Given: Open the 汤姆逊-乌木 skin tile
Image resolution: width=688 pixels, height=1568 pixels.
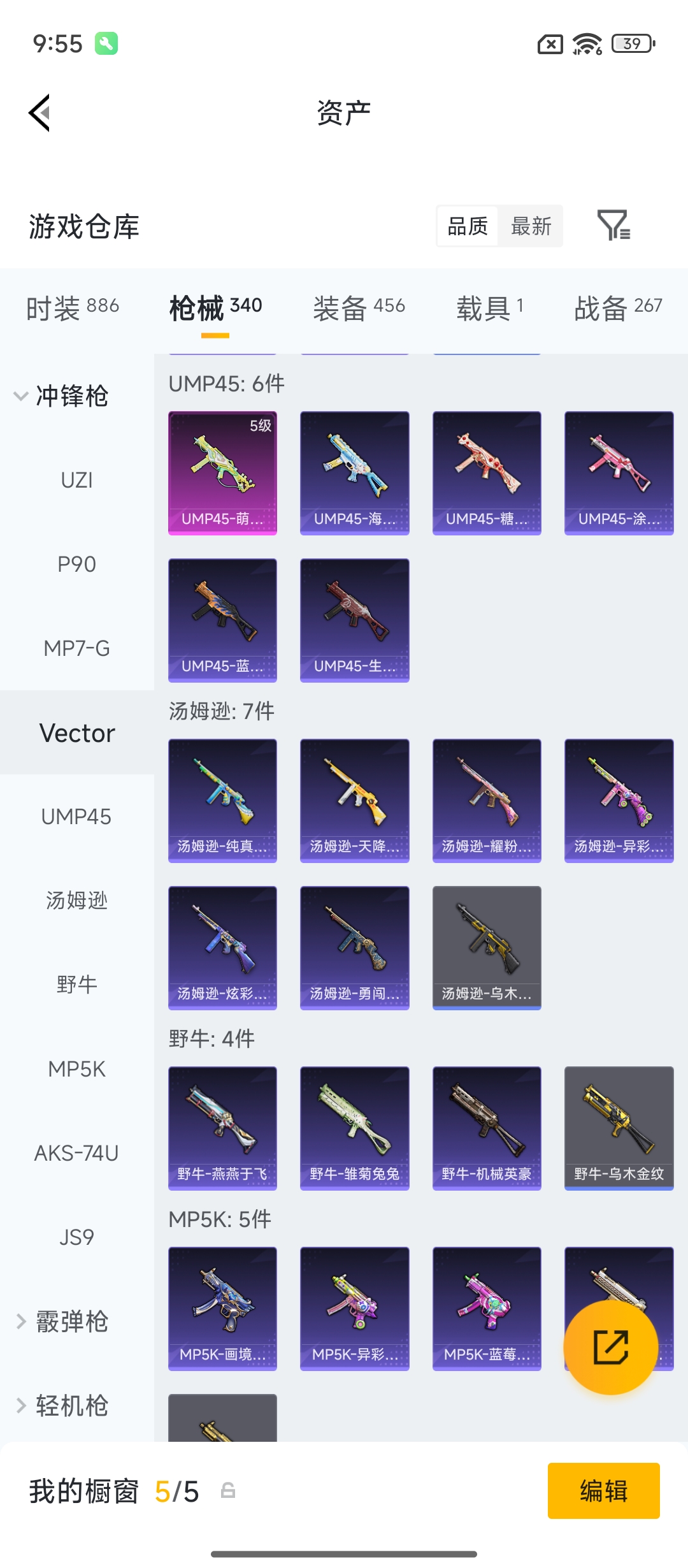Looking at the screenshot, I should click(487, 948).
